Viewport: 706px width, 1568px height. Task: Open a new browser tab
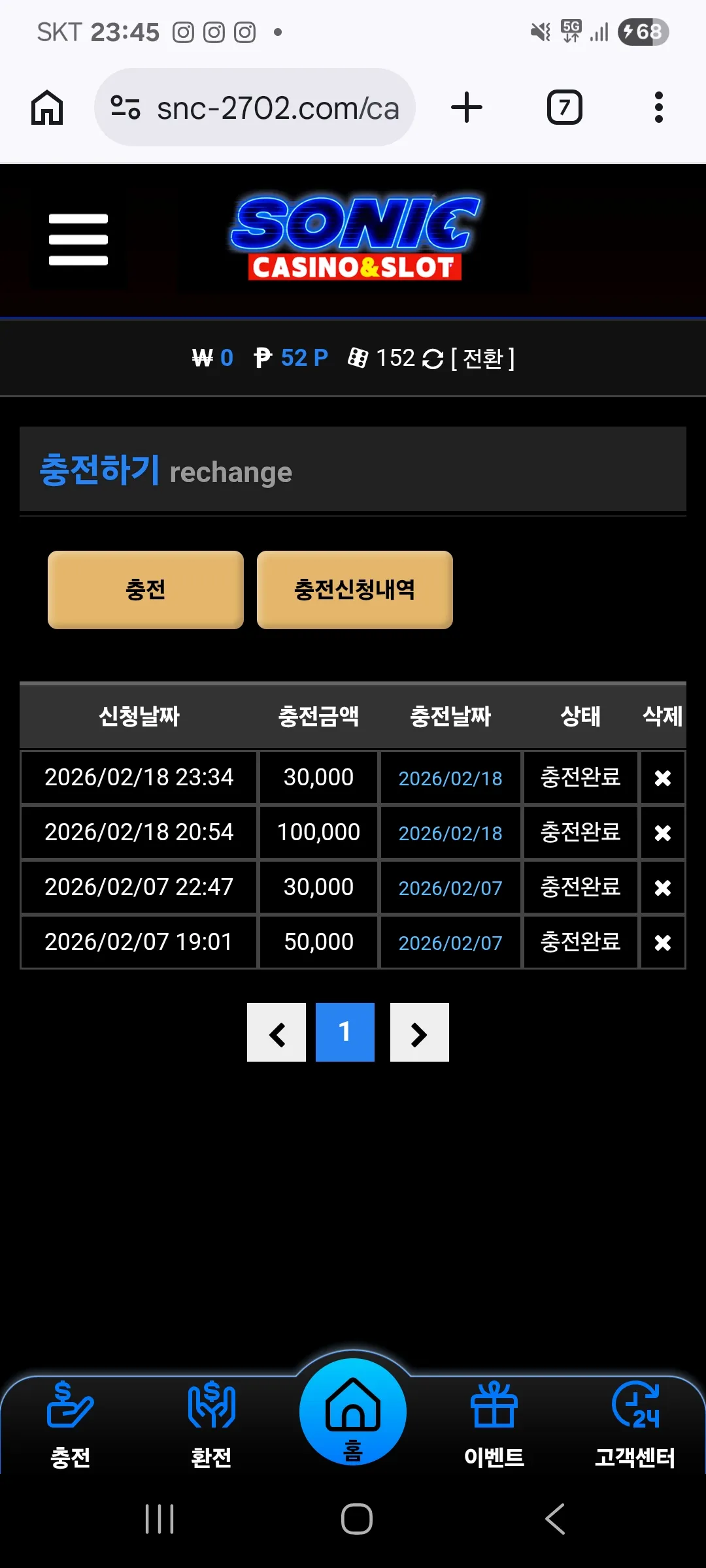pyautogui.click(x=467, y=107)
